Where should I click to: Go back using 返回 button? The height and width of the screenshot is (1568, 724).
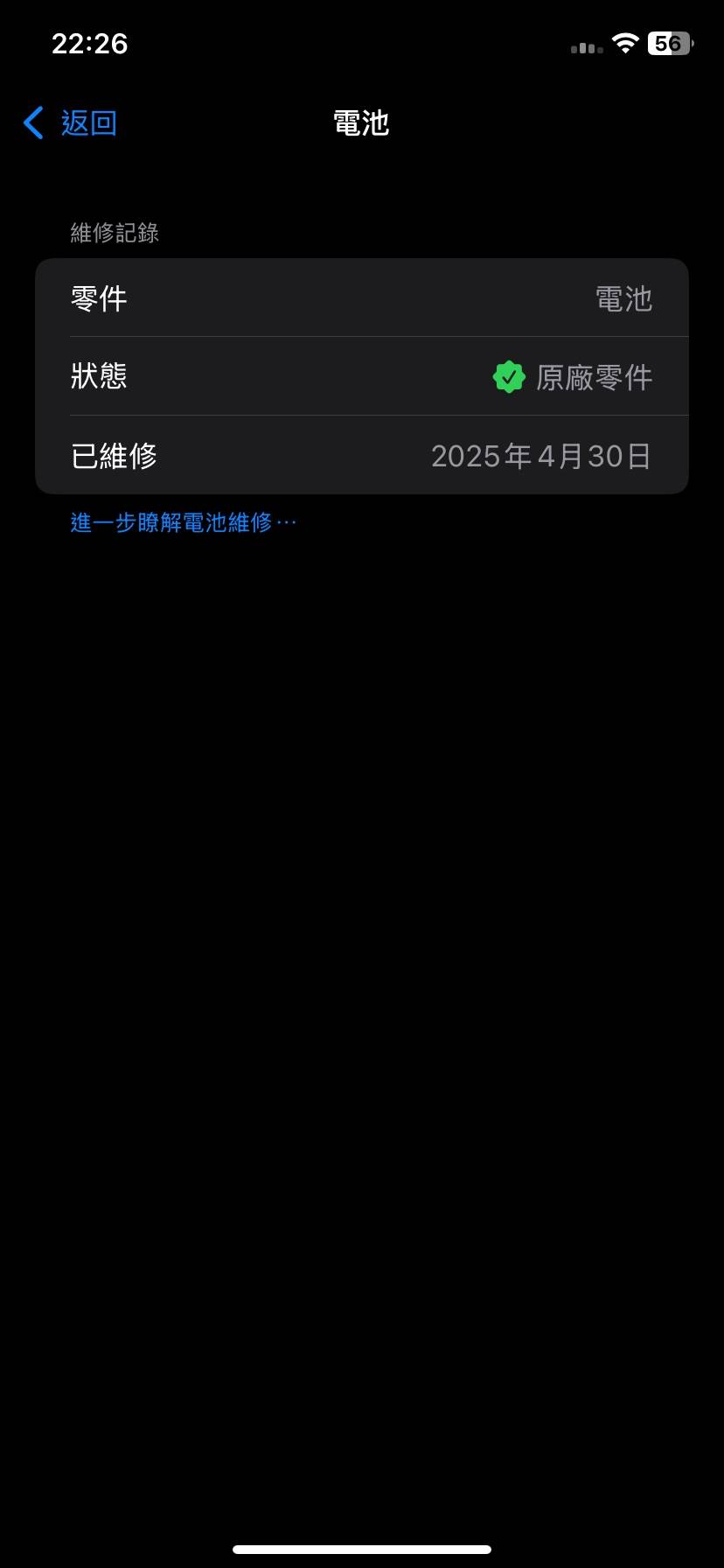[x=70, y=123]
